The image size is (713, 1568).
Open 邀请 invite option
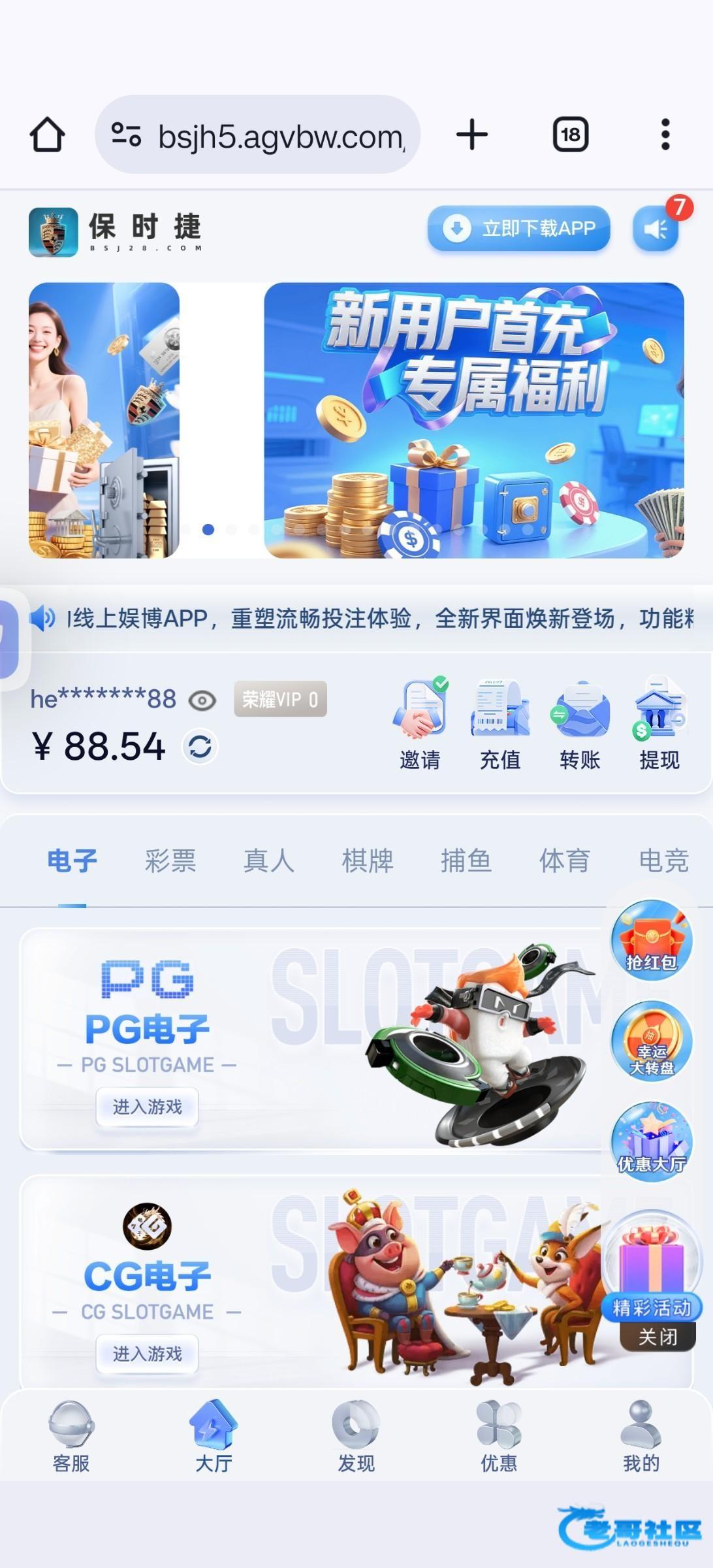click(420, 725)
